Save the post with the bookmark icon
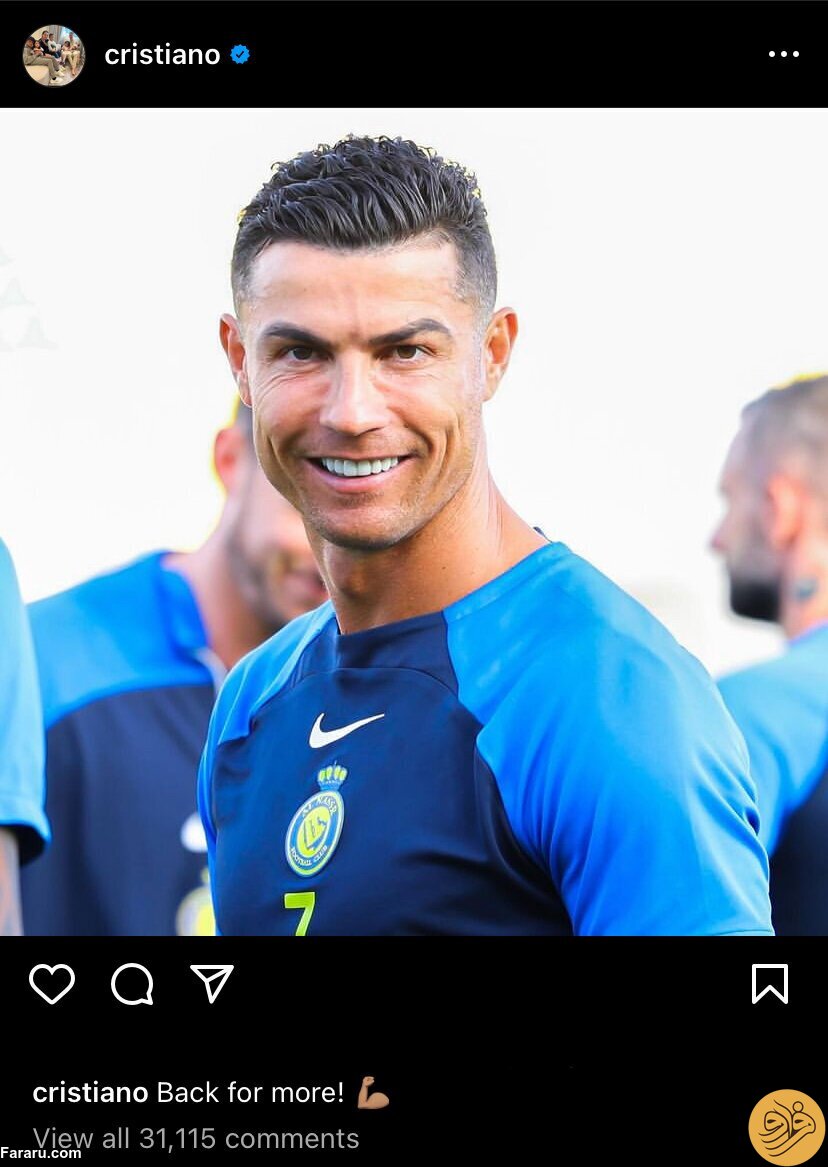Viewport: 828px width, 1167px height. point(770,984)
